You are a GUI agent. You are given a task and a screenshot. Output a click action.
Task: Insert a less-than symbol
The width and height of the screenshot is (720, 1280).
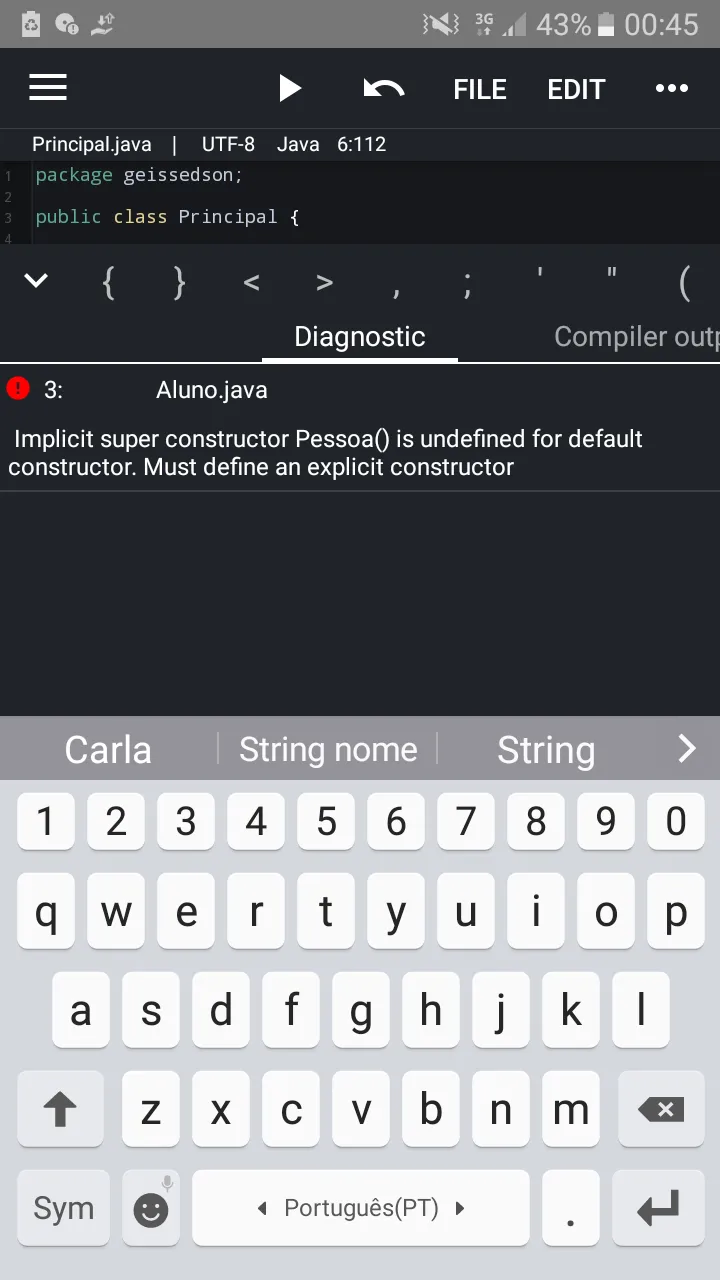pyautogui.click(x=252, y=283)
